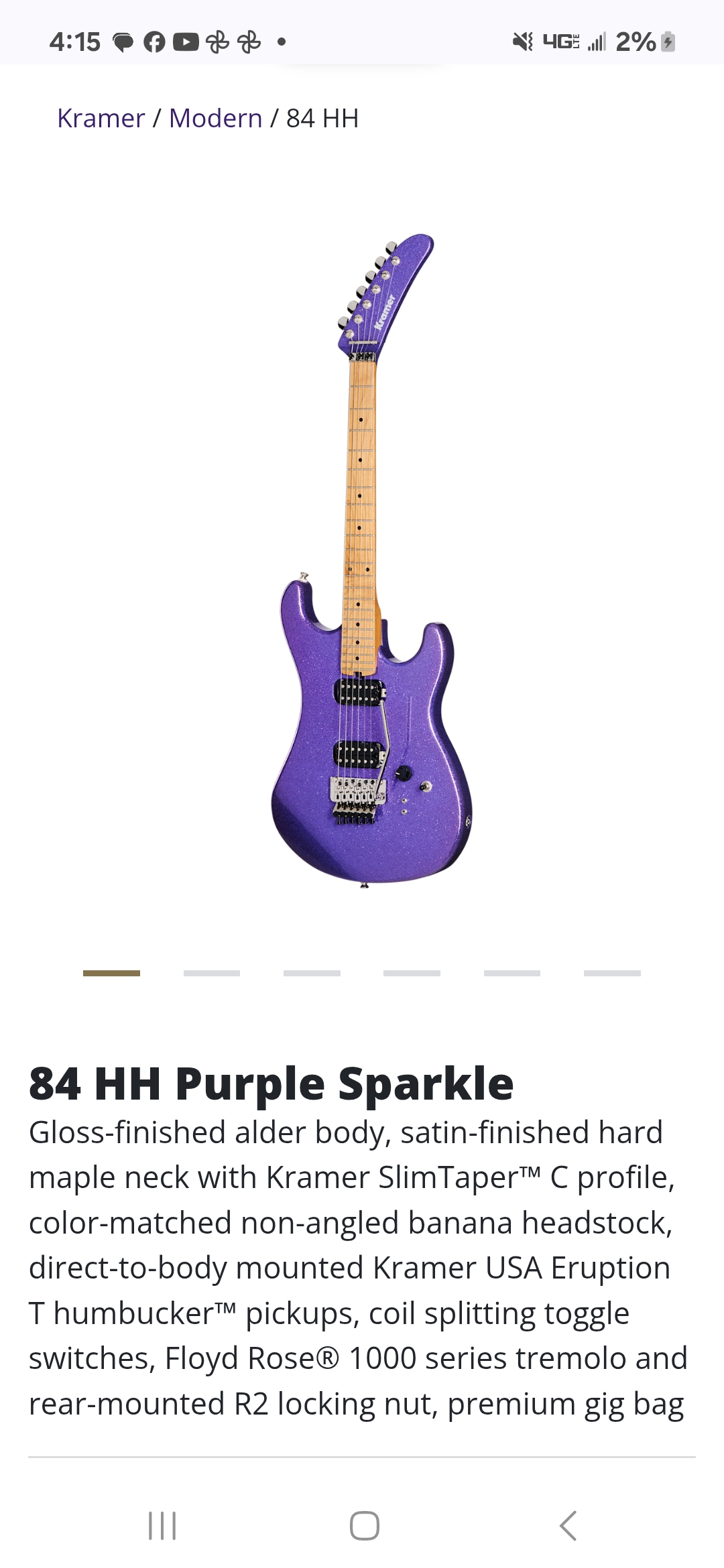Show the fourth carousel image
Screen dimensions: 724x1568
[x=412, y=973]
